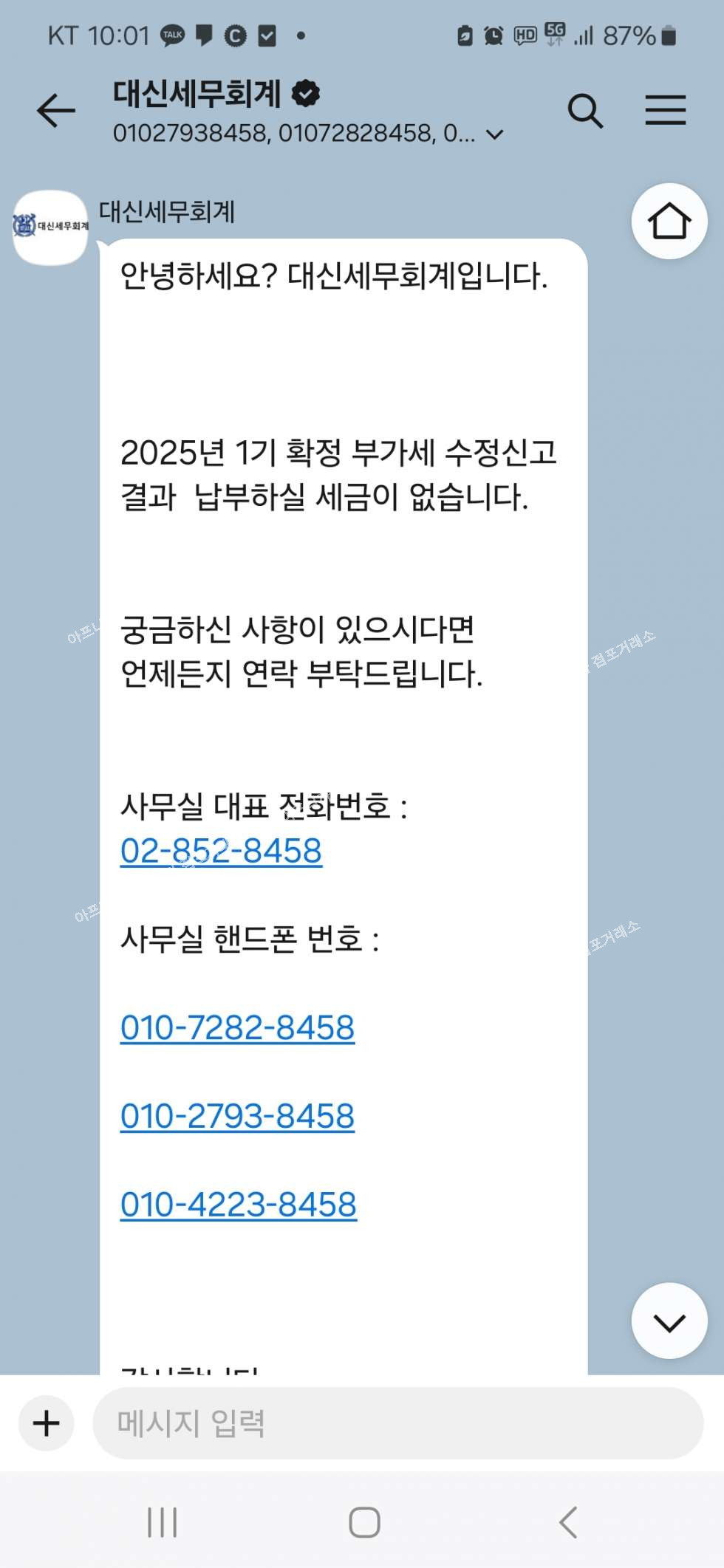Screen dimensions: 724x1568
Task: Expand the phone numbers dropdown chevron
Action: pos(495,134)
